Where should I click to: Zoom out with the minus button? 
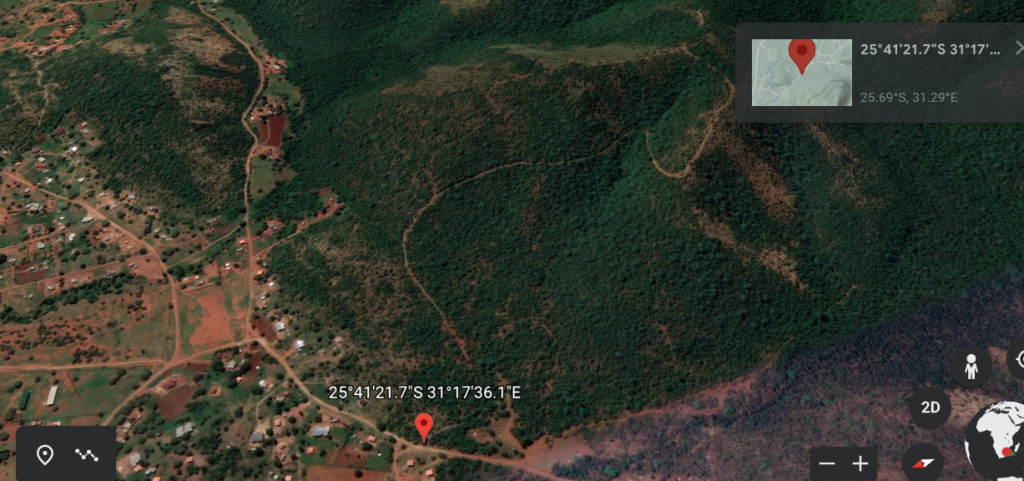pos(827,463)
